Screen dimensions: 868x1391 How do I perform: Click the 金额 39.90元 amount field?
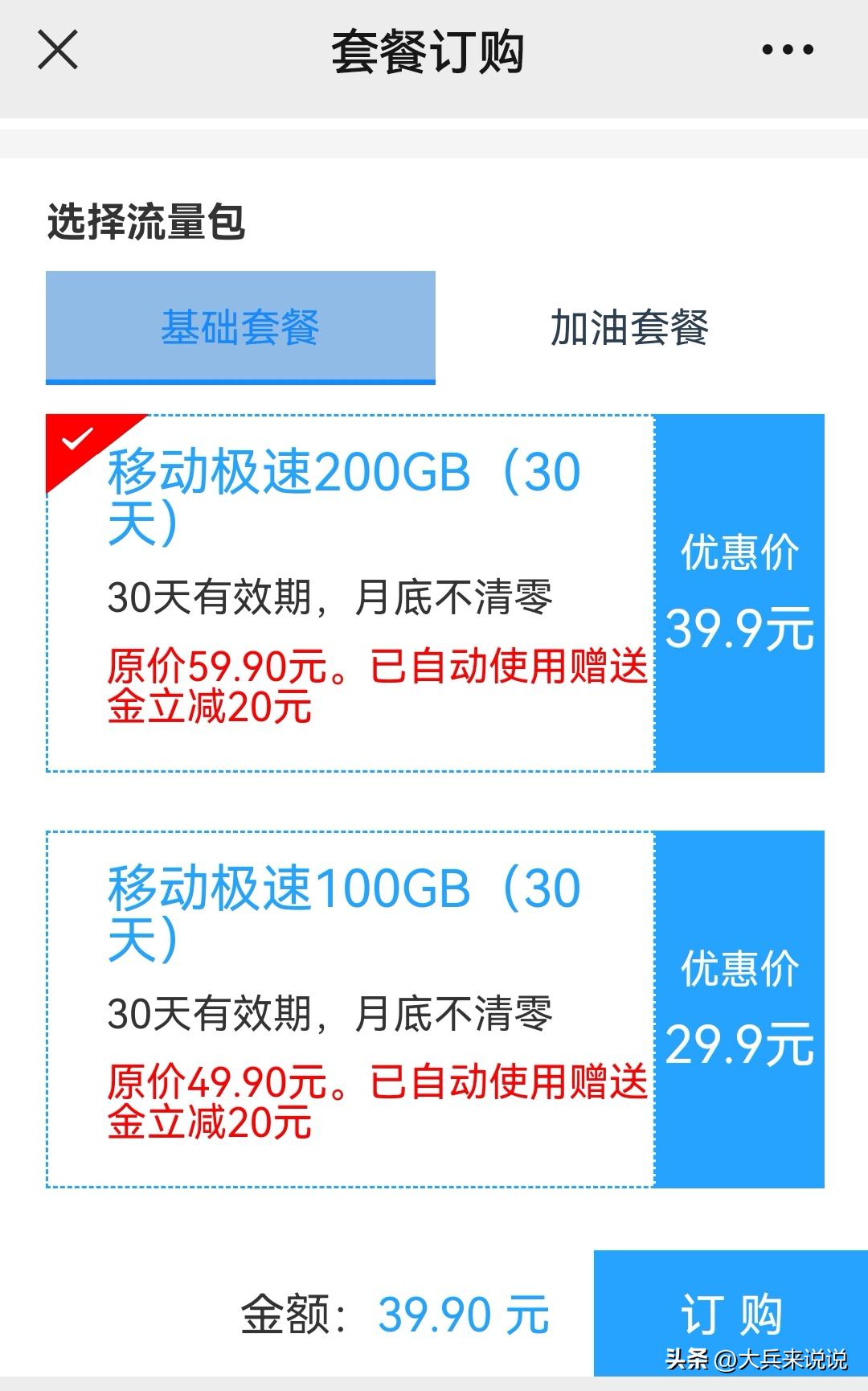tap(394, 1312)
